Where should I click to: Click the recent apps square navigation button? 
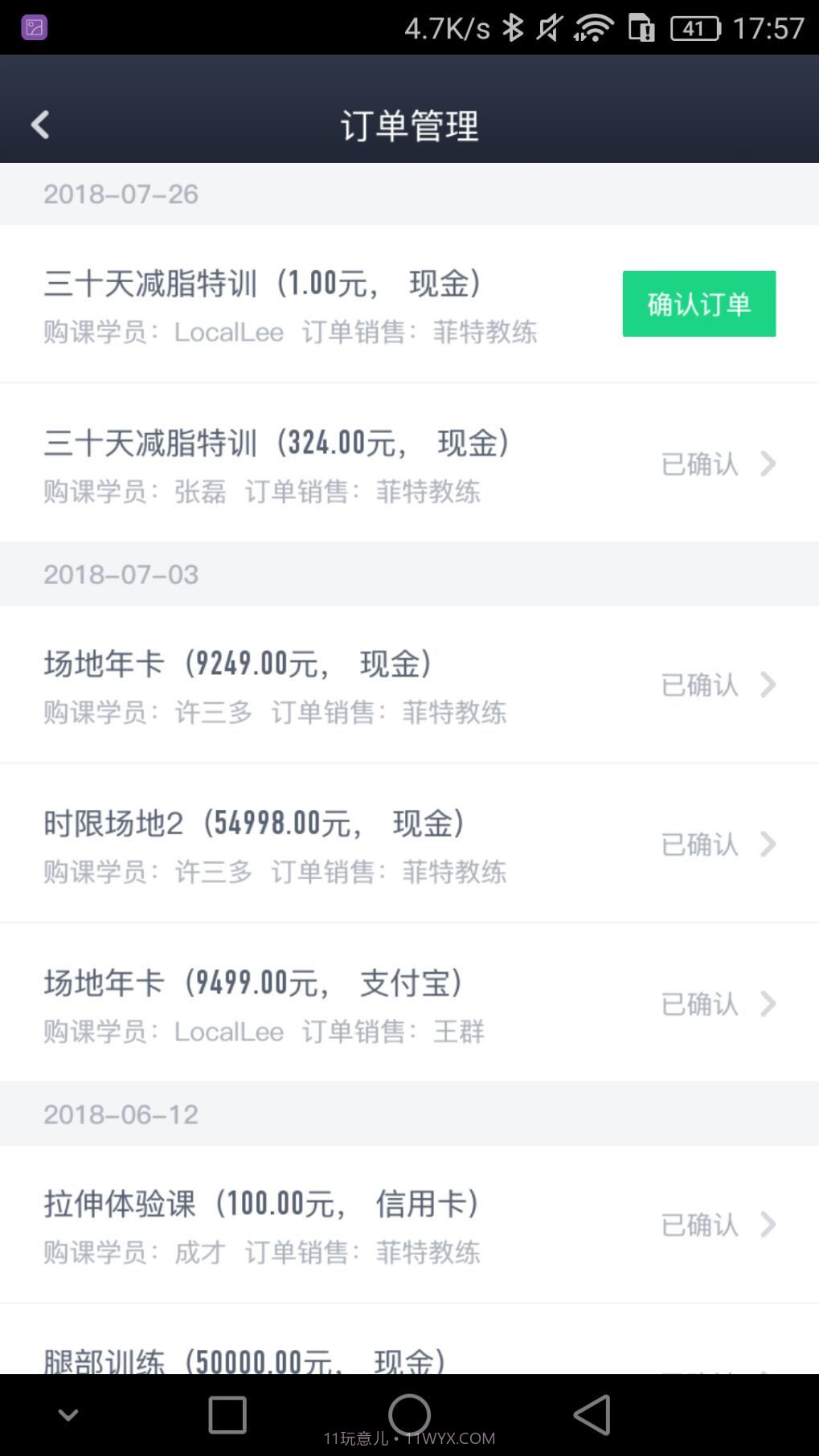click(x=227, y=1413)
